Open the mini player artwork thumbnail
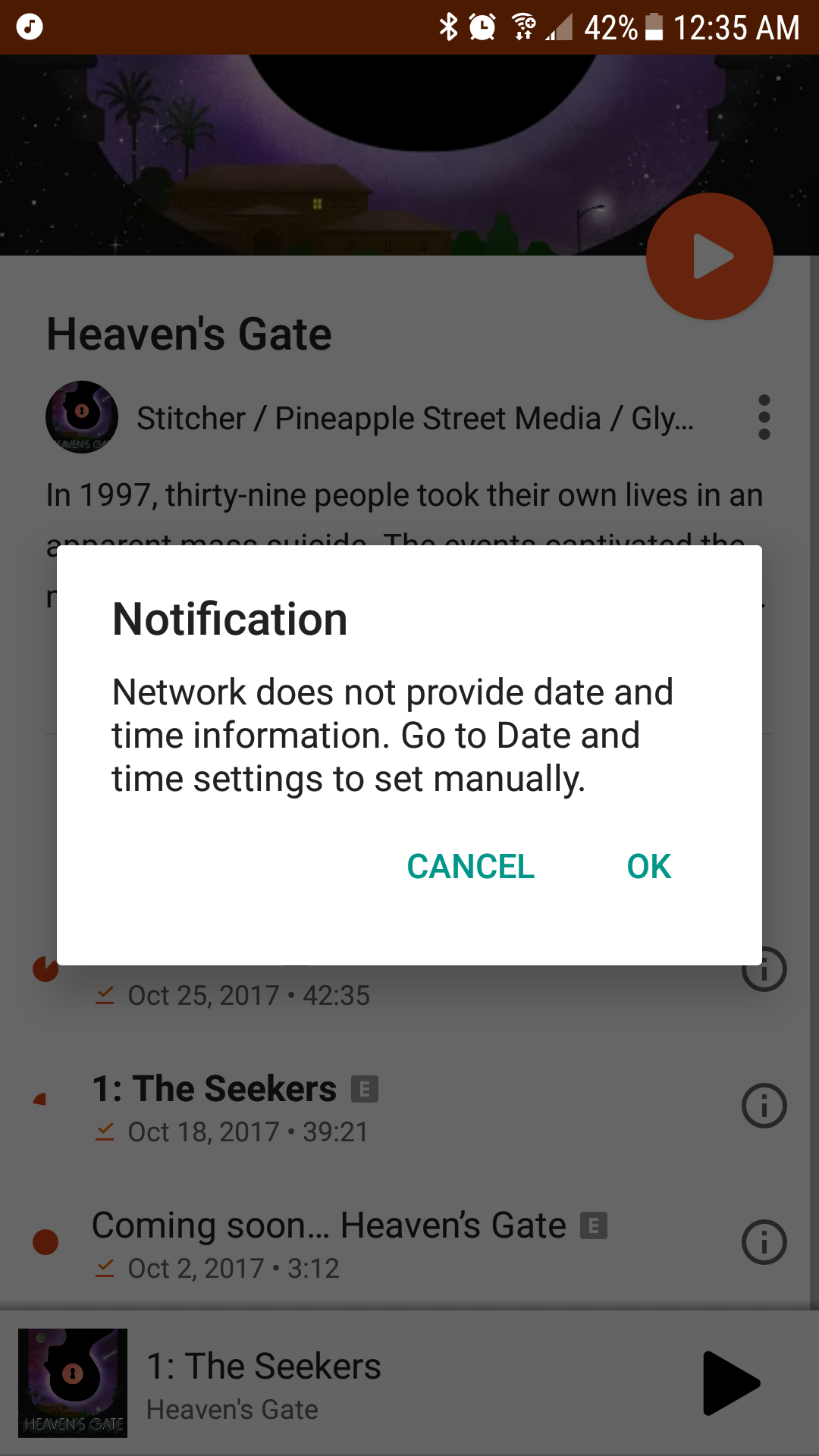 coord(73,1383)
